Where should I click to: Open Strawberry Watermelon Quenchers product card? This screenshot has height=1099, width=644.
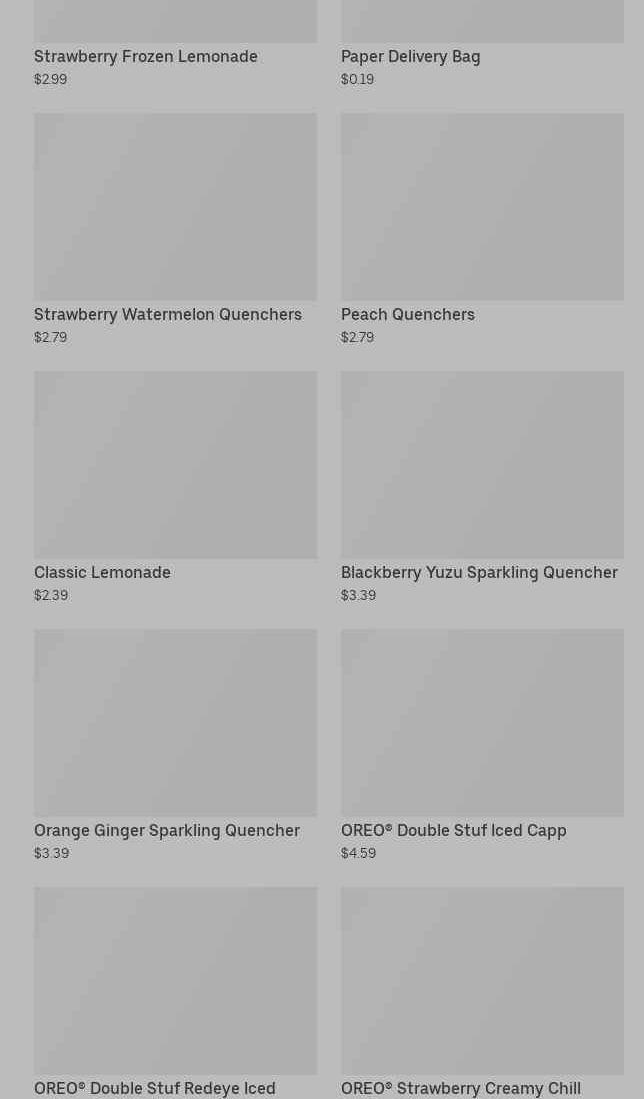[x=175, y=229]
